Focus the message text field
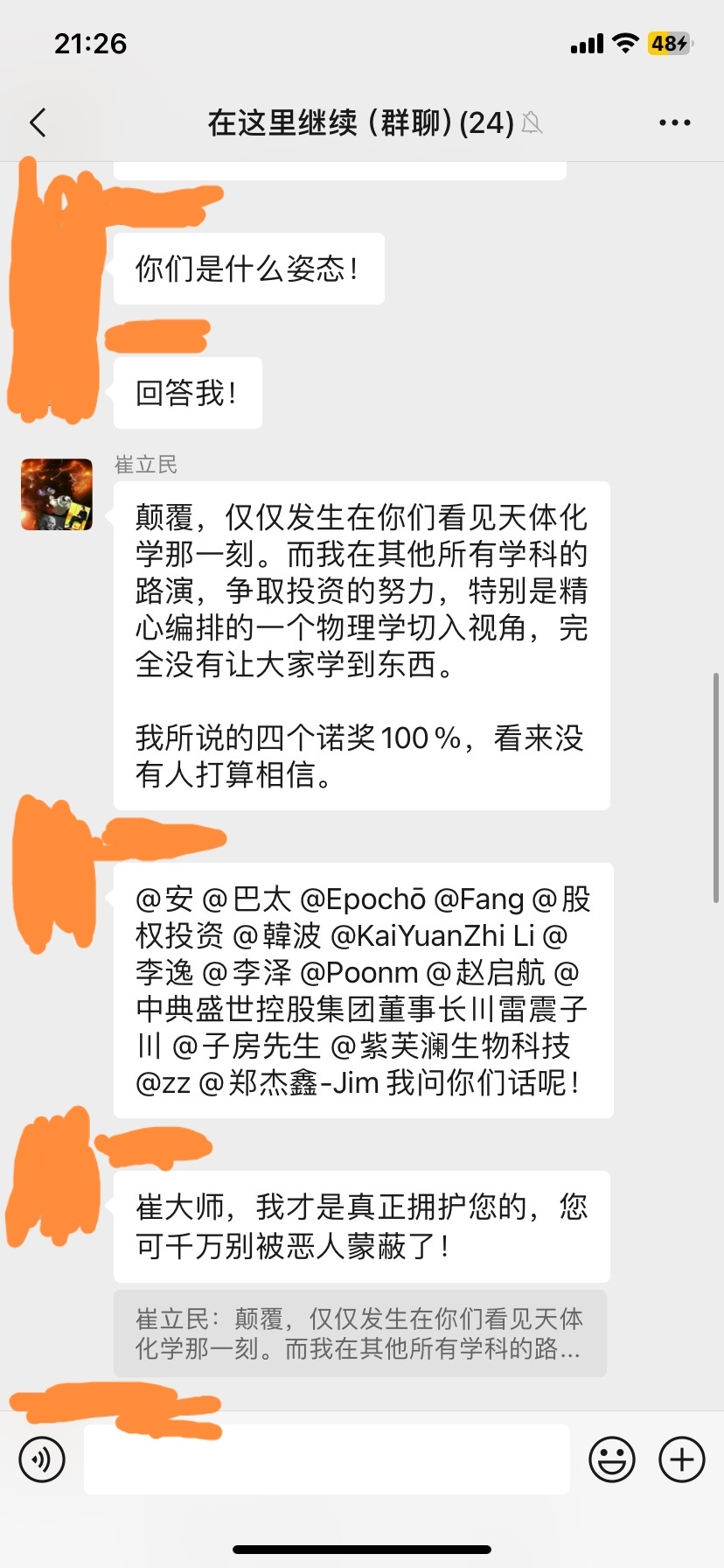 [x=327, y=1459]
